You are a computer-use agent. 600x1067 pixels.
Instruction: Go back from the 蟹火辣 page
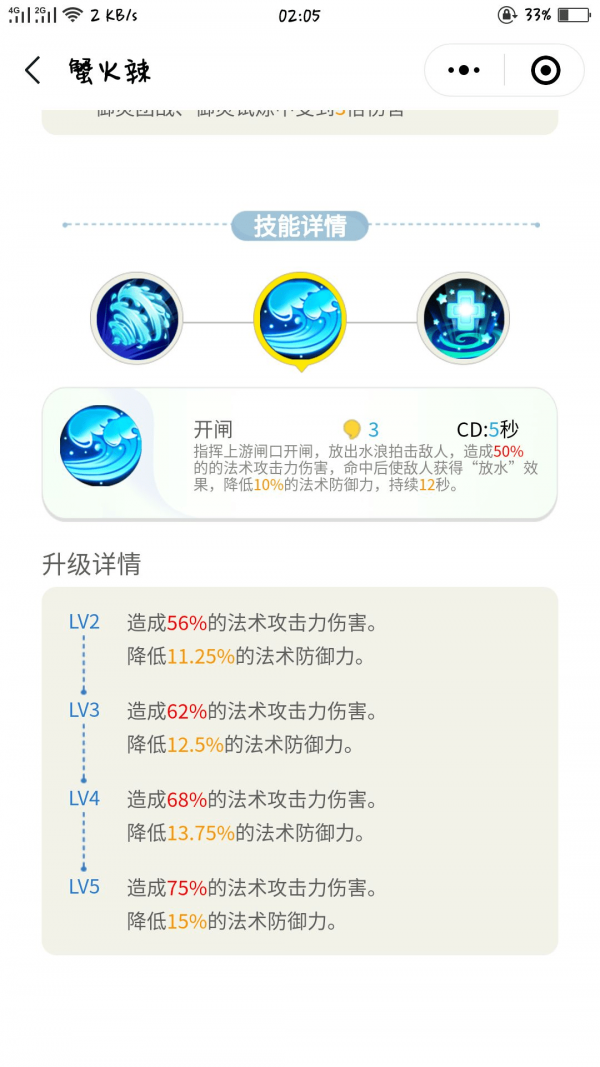[x=33, y=71]
